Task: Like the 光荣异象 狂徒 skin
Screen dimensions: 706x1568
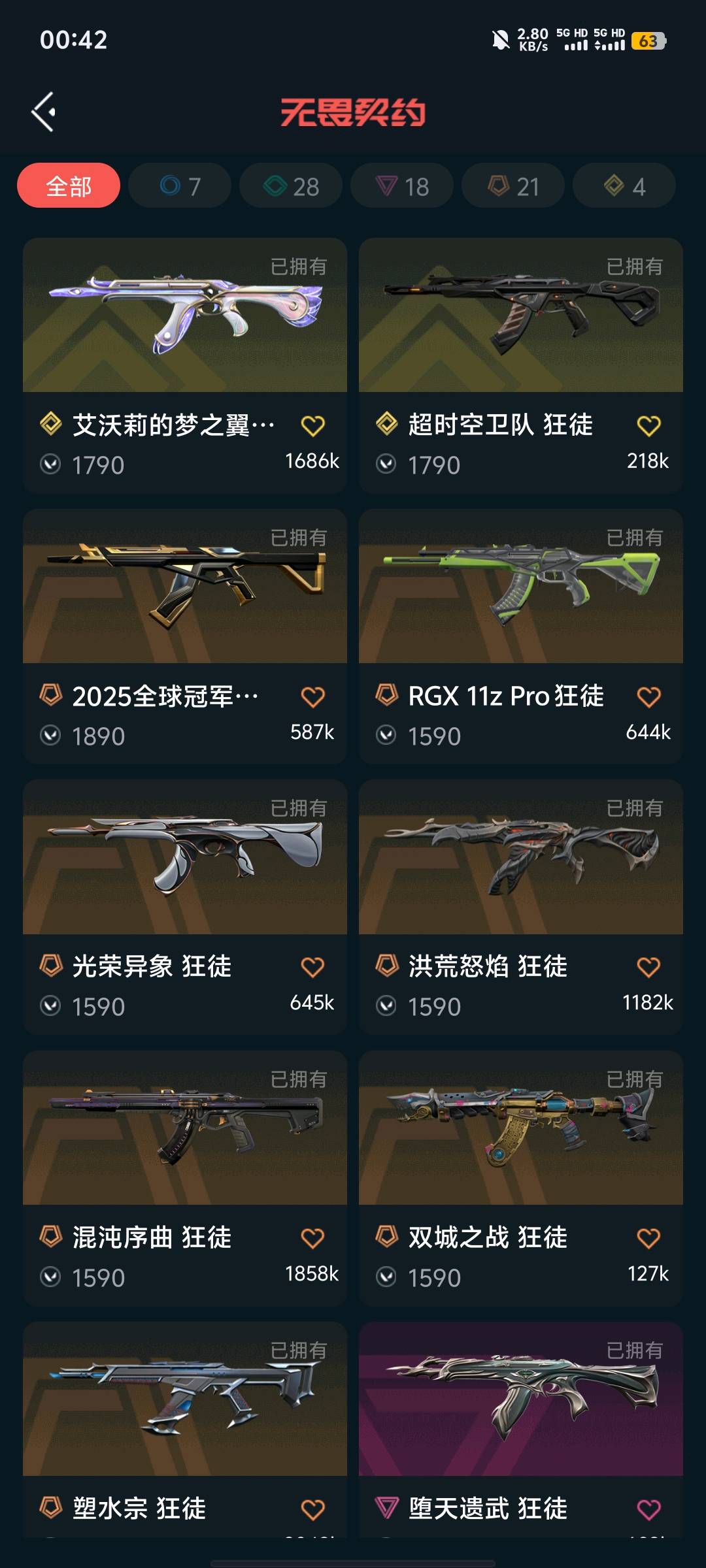Action: point(312,967)
